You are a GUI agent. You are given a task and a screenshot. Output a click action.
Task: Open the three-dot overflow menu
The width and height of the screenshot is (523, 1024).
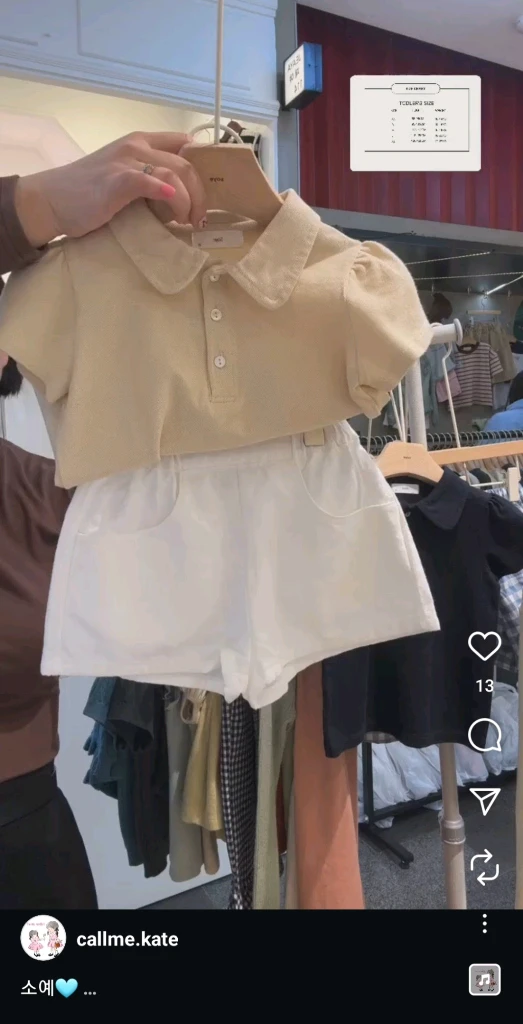484,923
